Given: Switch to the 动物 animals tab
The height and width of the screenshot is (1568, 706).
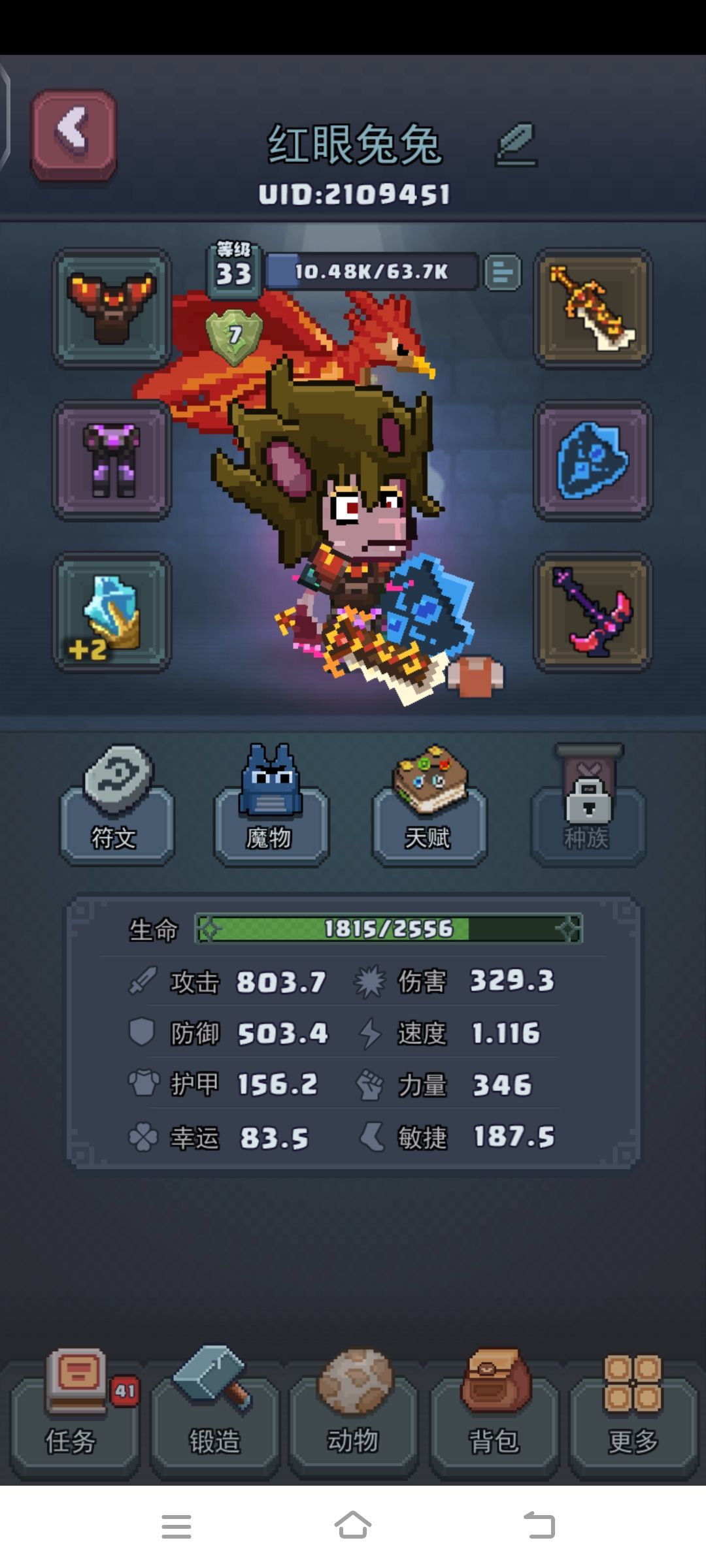Looking at the screenshot, I should (x=354, y=1414).
